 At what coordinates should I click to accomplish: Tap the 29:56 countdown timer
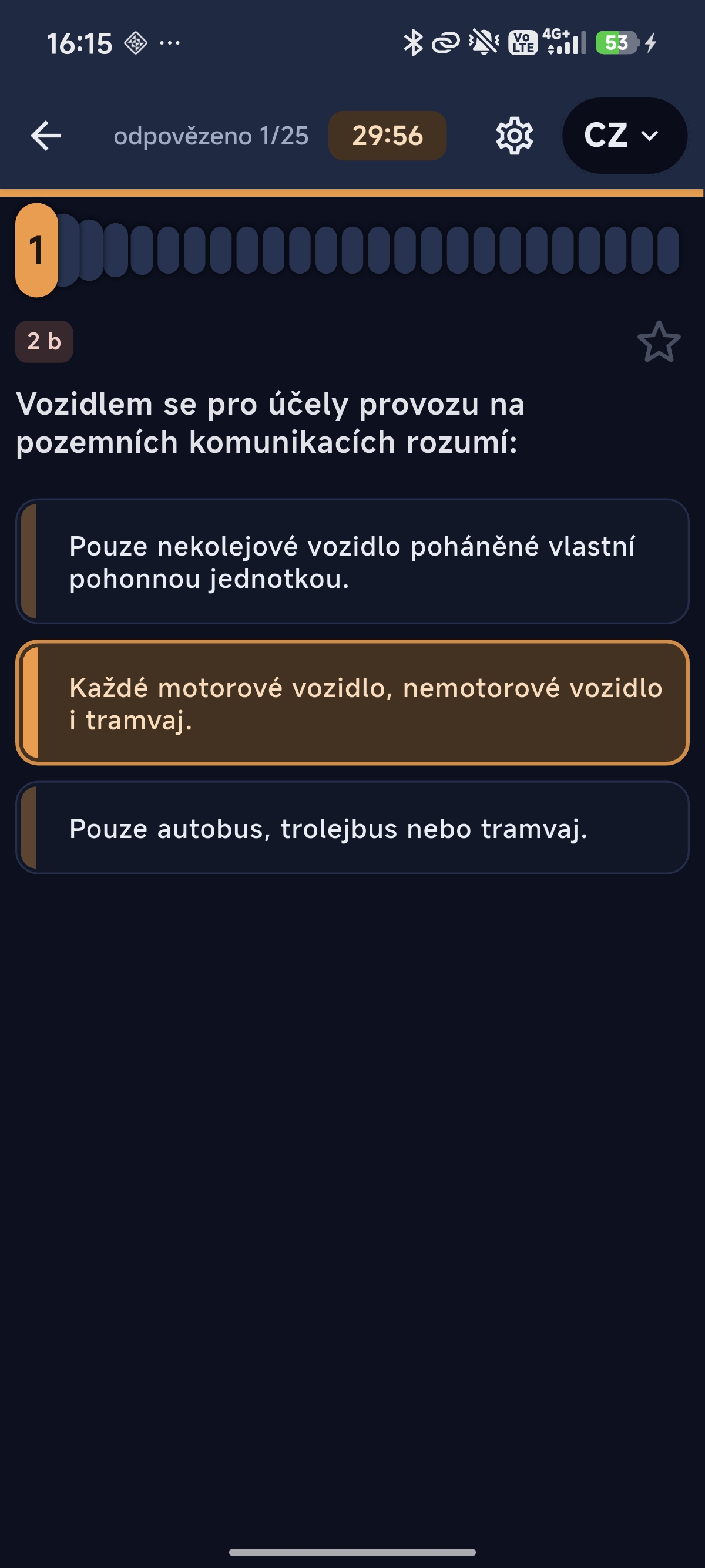[387, 136]
